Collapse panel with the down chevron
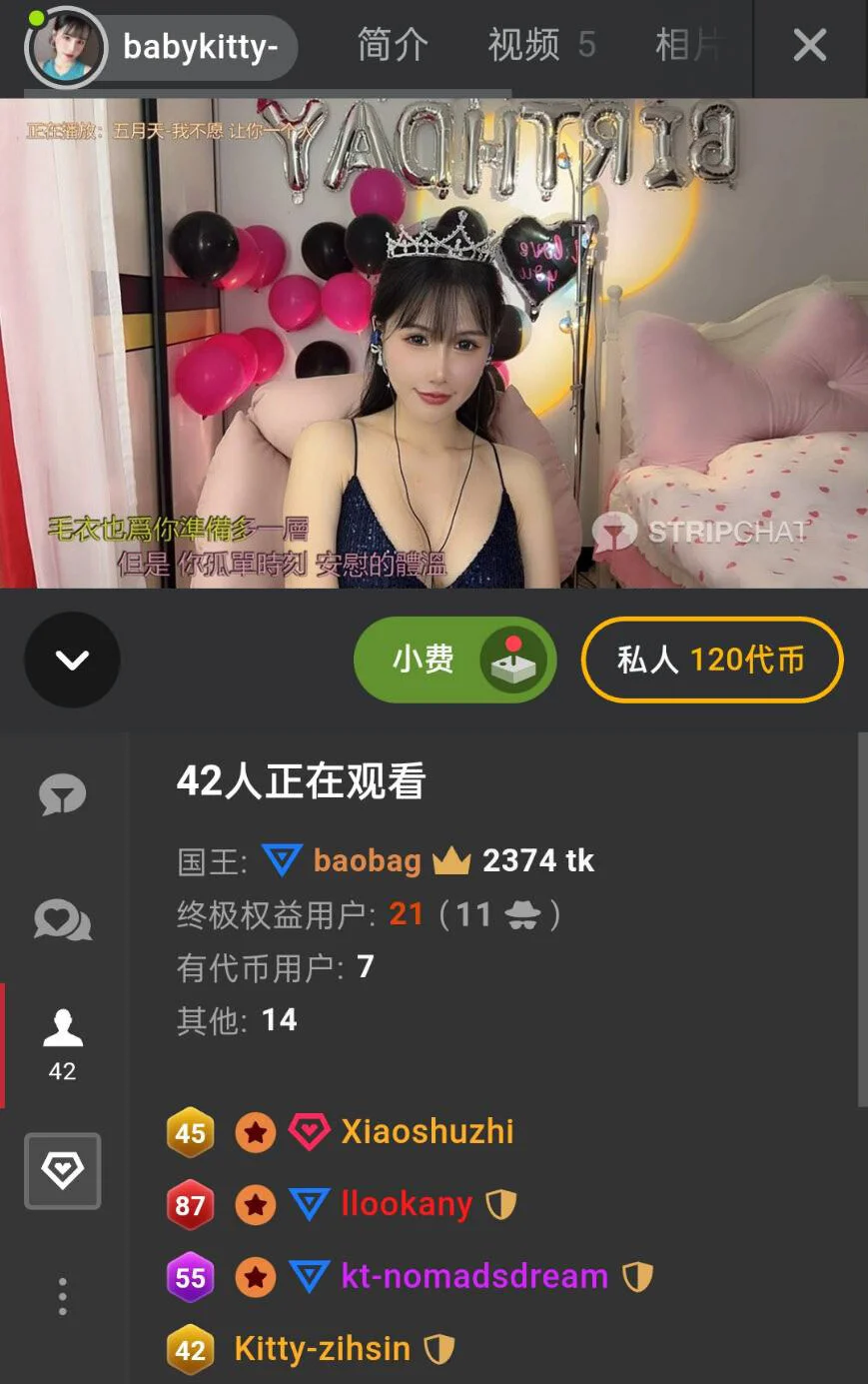The width and height of the screenshot is (868, 1384). (x=72, y=661)
